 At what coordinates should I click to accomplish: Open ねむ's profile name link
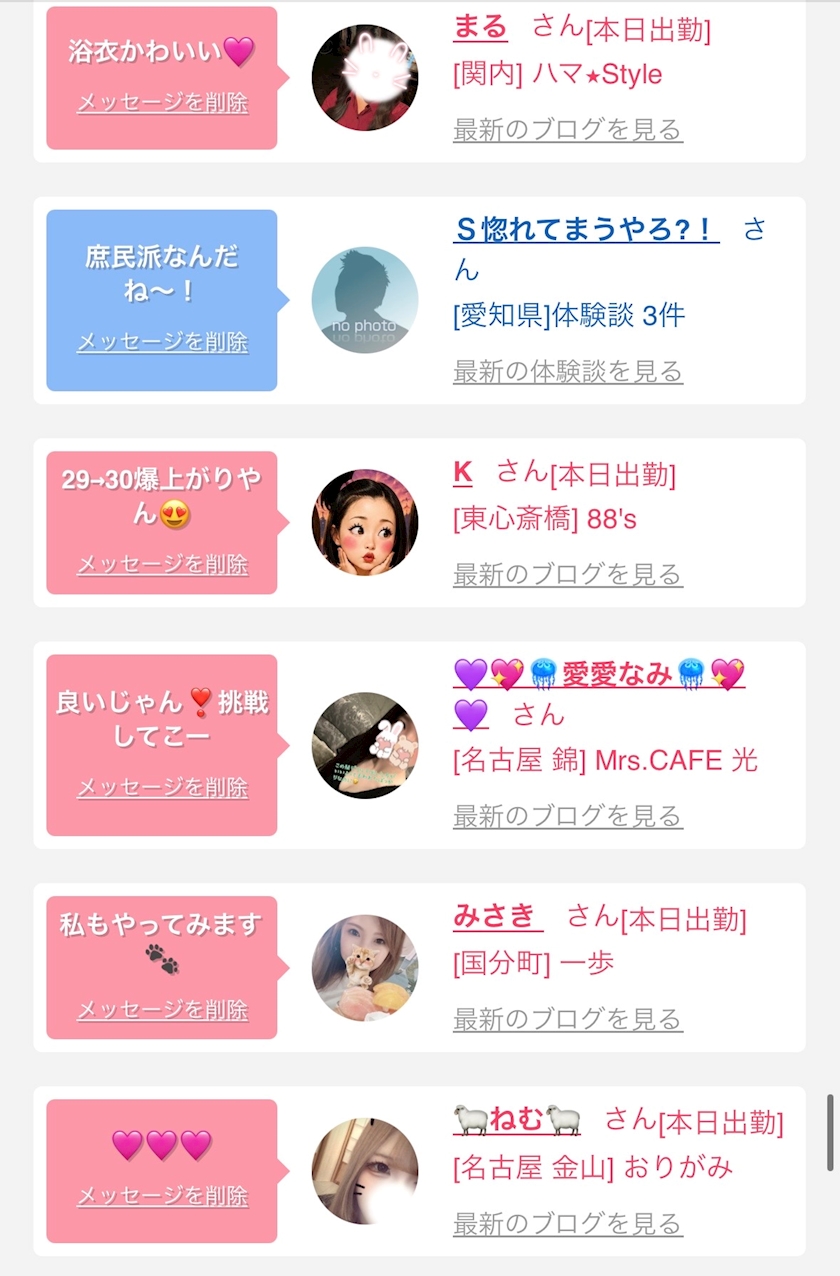coord(517,1121)
